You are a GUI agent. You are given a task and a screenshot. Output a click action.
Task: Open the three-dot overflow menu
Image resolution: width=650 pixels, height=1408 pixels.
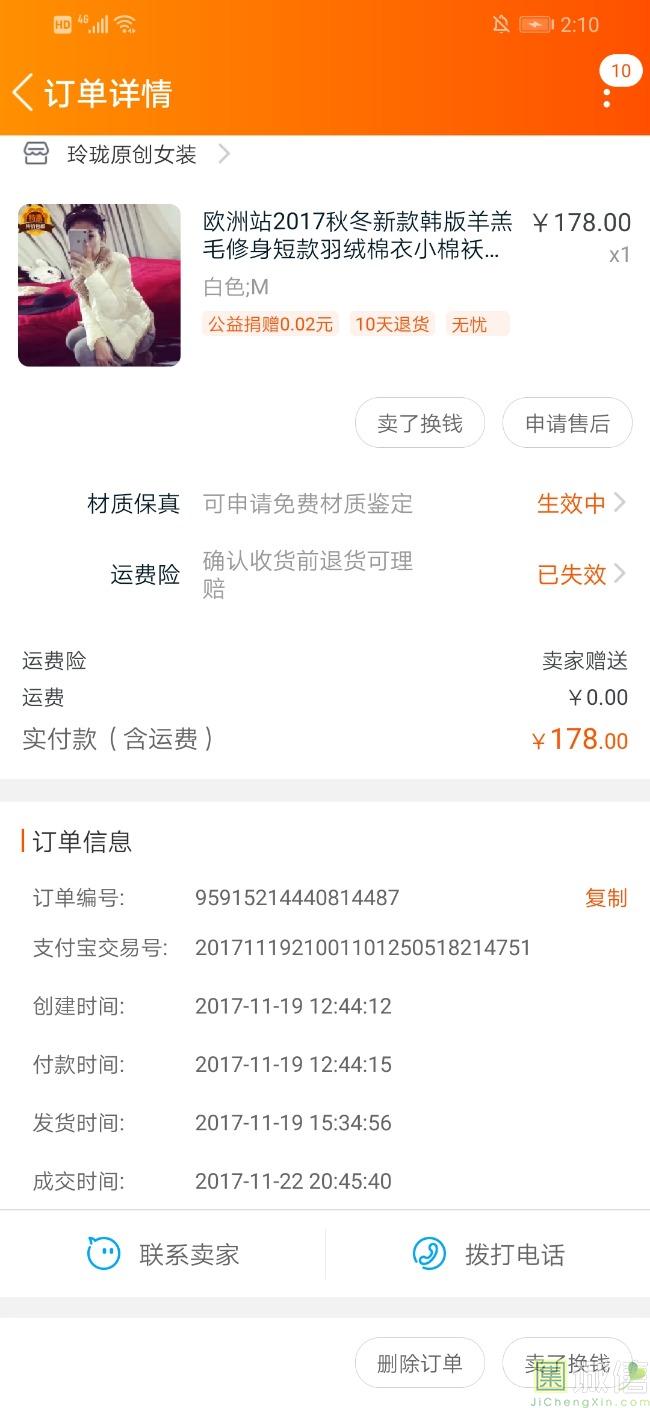(607, 97)
